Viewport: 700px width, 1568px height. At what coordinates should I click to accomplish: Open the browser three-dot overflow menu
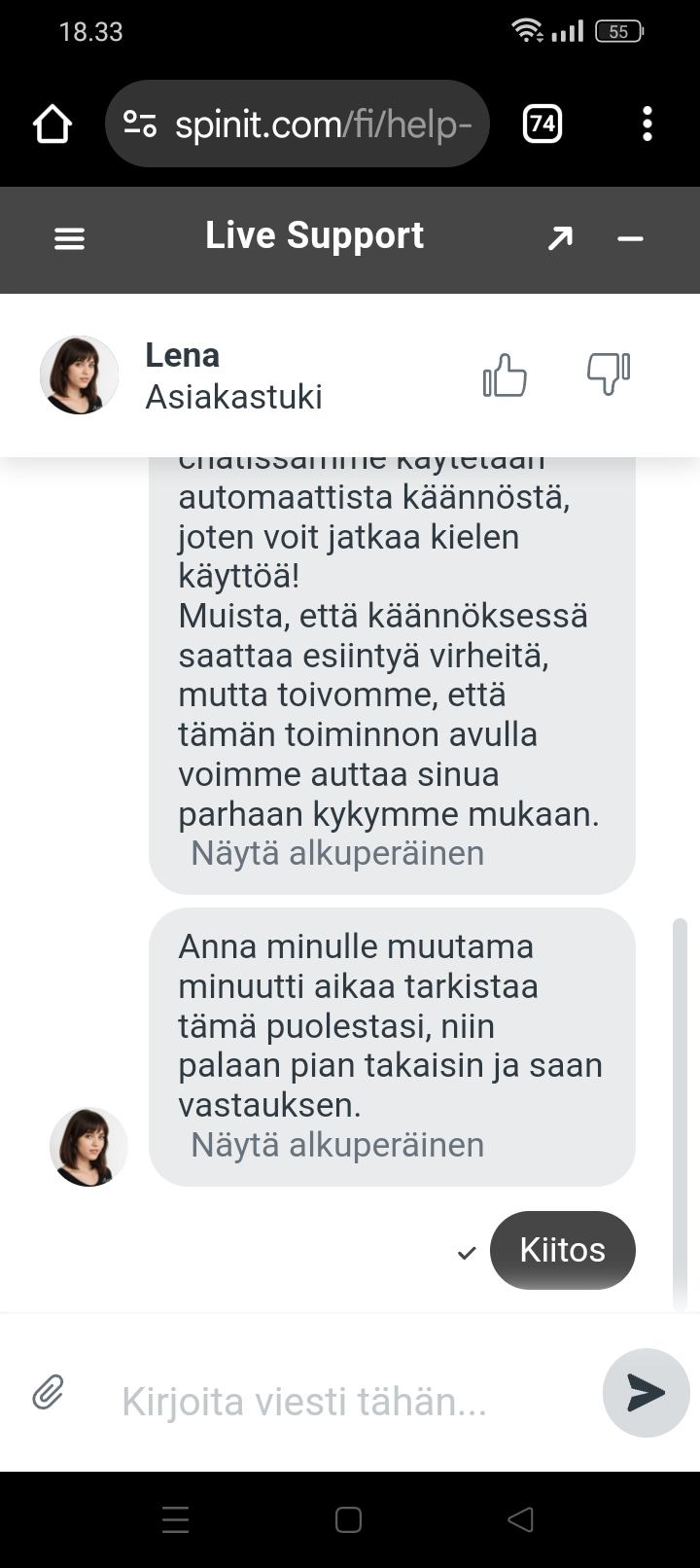point(647,125)
